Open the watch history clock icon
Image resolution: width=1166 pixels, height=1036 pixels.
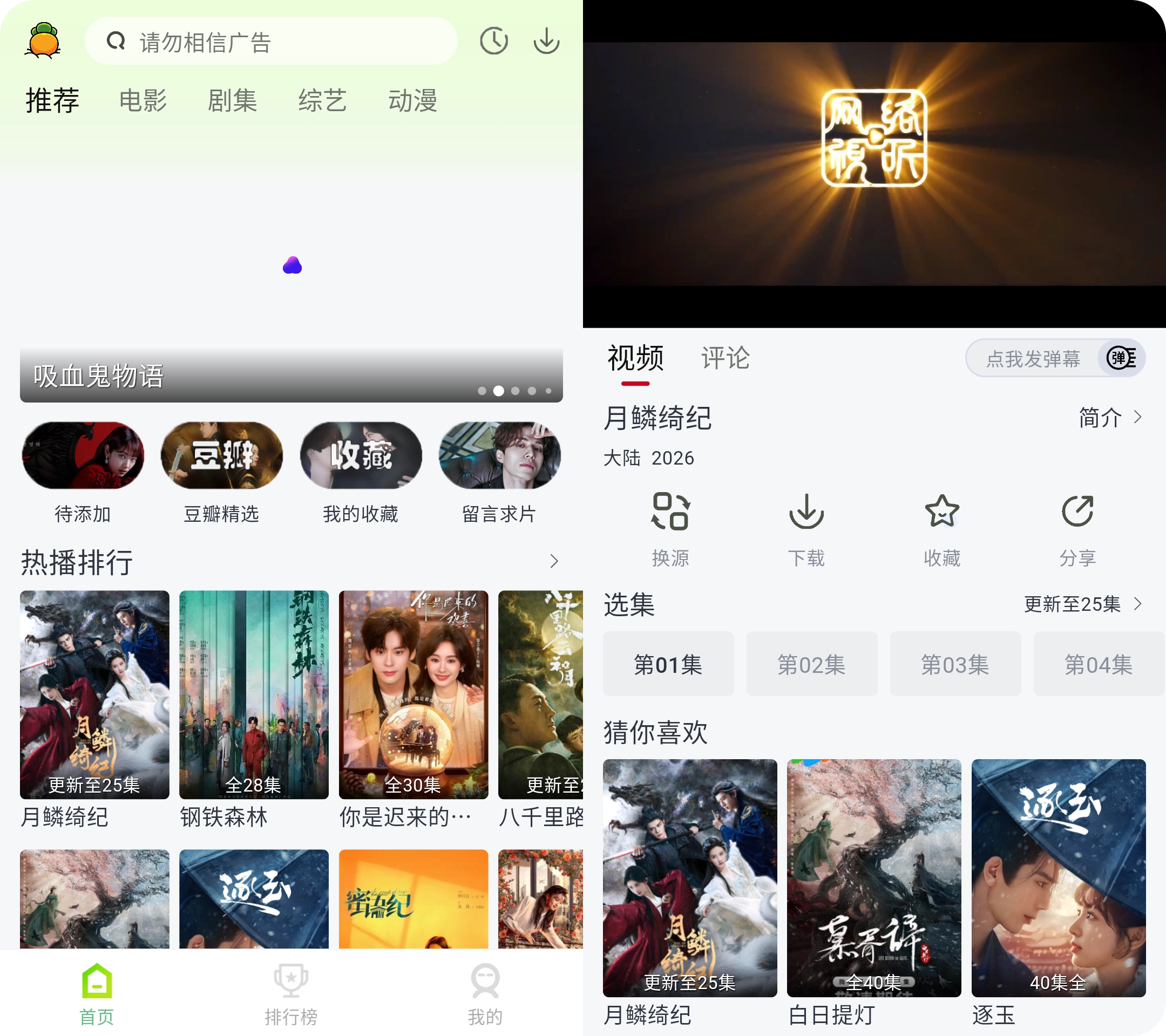coord(493,41)
